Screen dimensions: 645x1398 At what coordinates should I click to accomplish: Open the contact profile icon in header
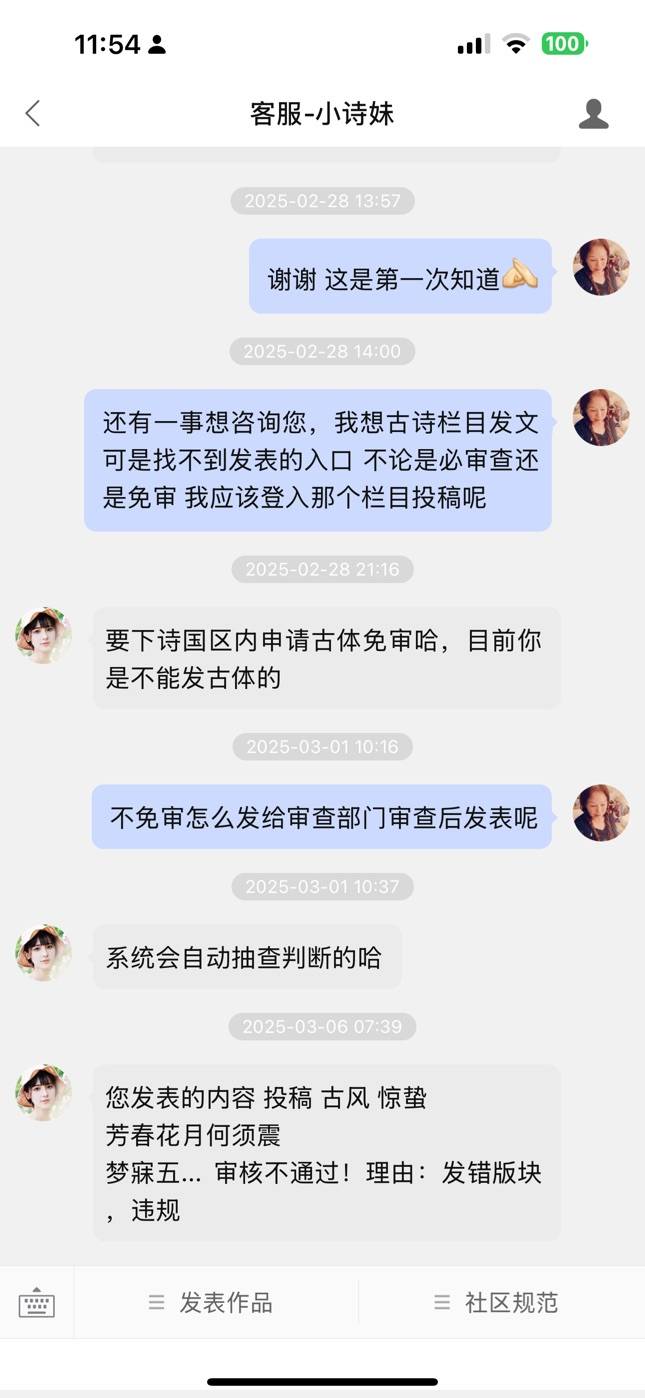[593, 113]
